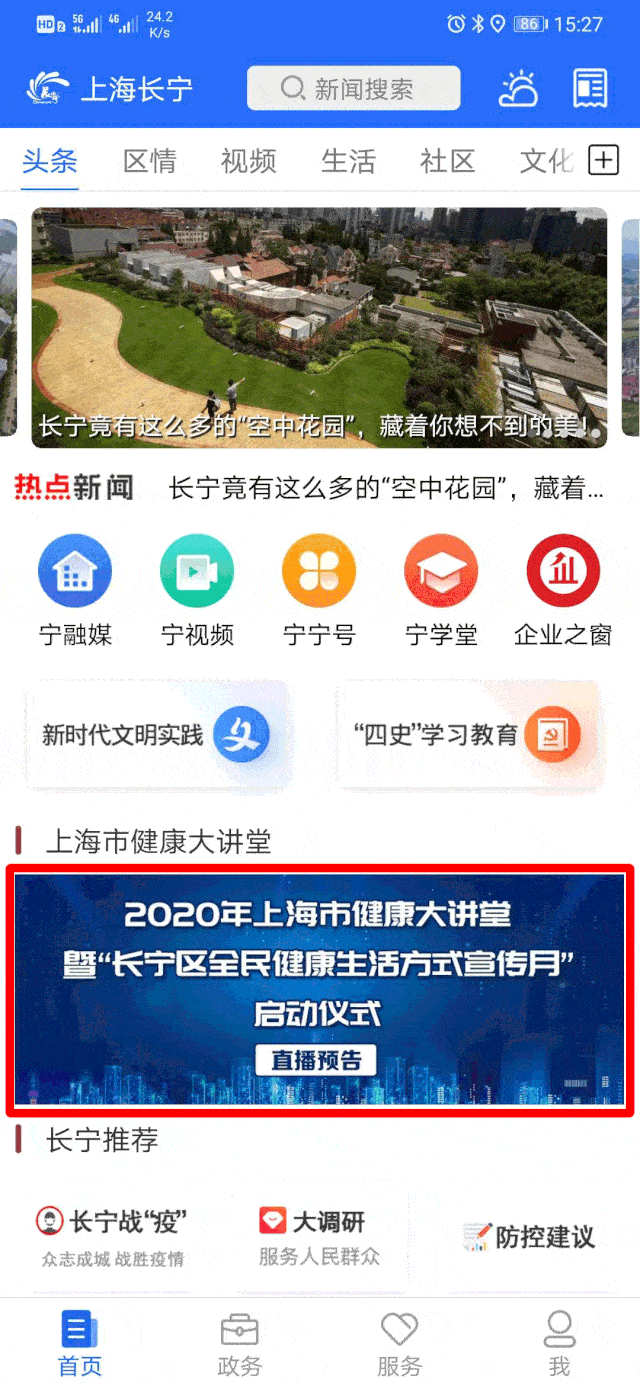The width and height of the screenshot is (640, 1386).
Task: Open the 新闻搜索 search box
Action: 354,89
